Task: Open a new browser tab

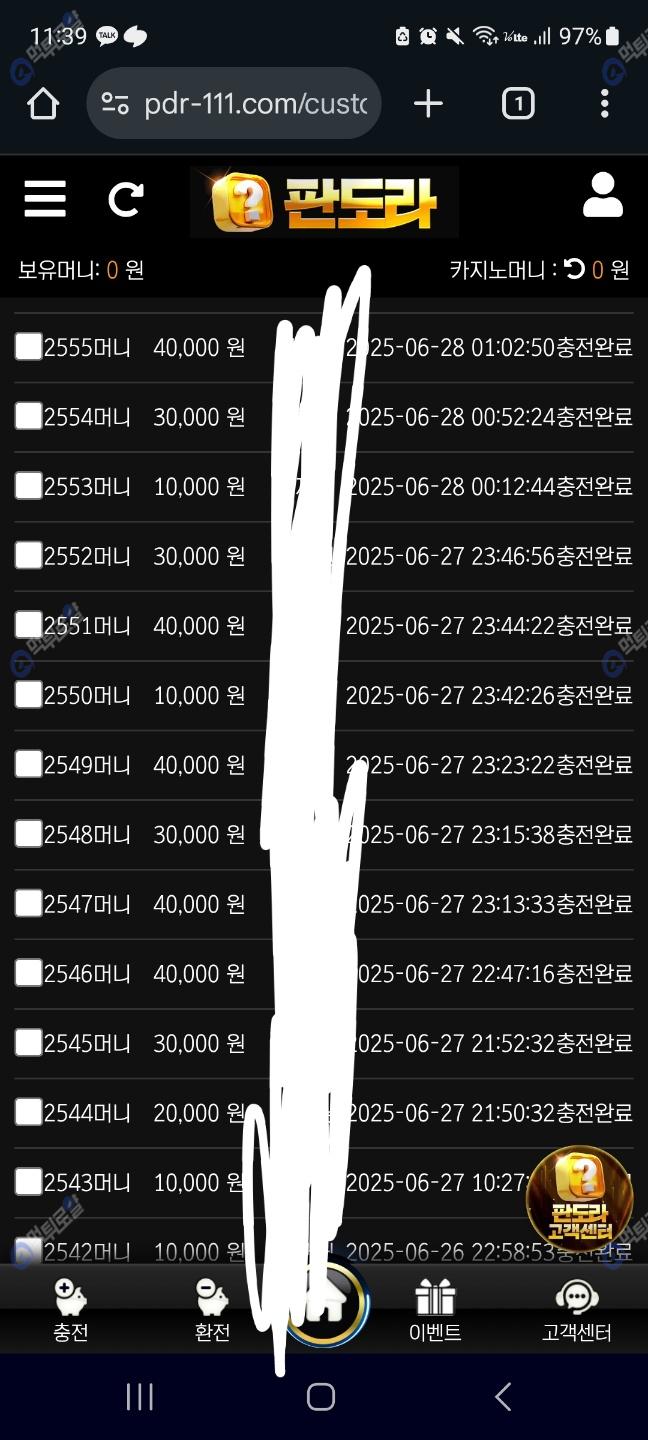Action: [x=428, y=103]
